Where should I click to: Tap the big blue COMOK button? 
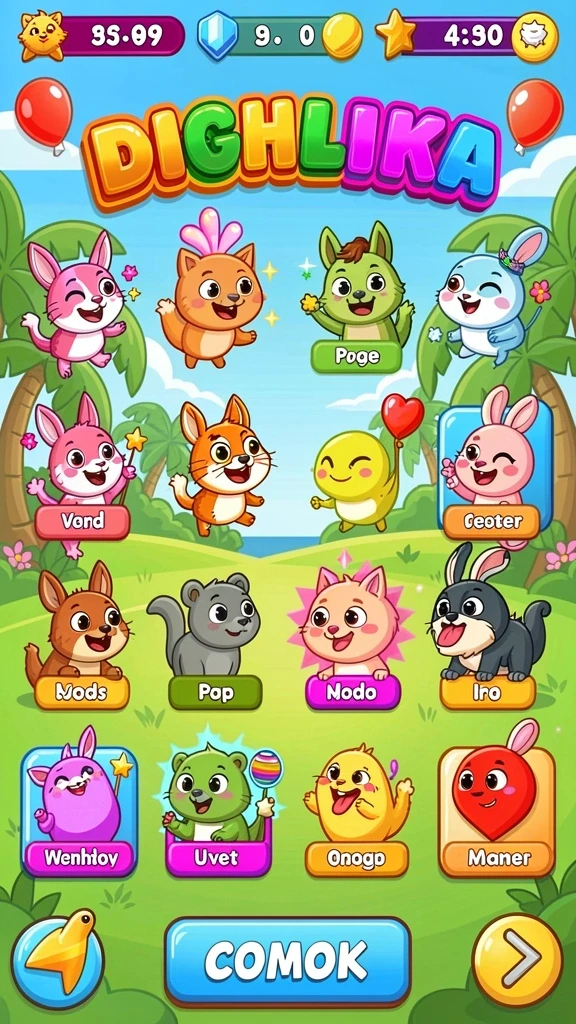pyautogui.click(x=287, y=961)
